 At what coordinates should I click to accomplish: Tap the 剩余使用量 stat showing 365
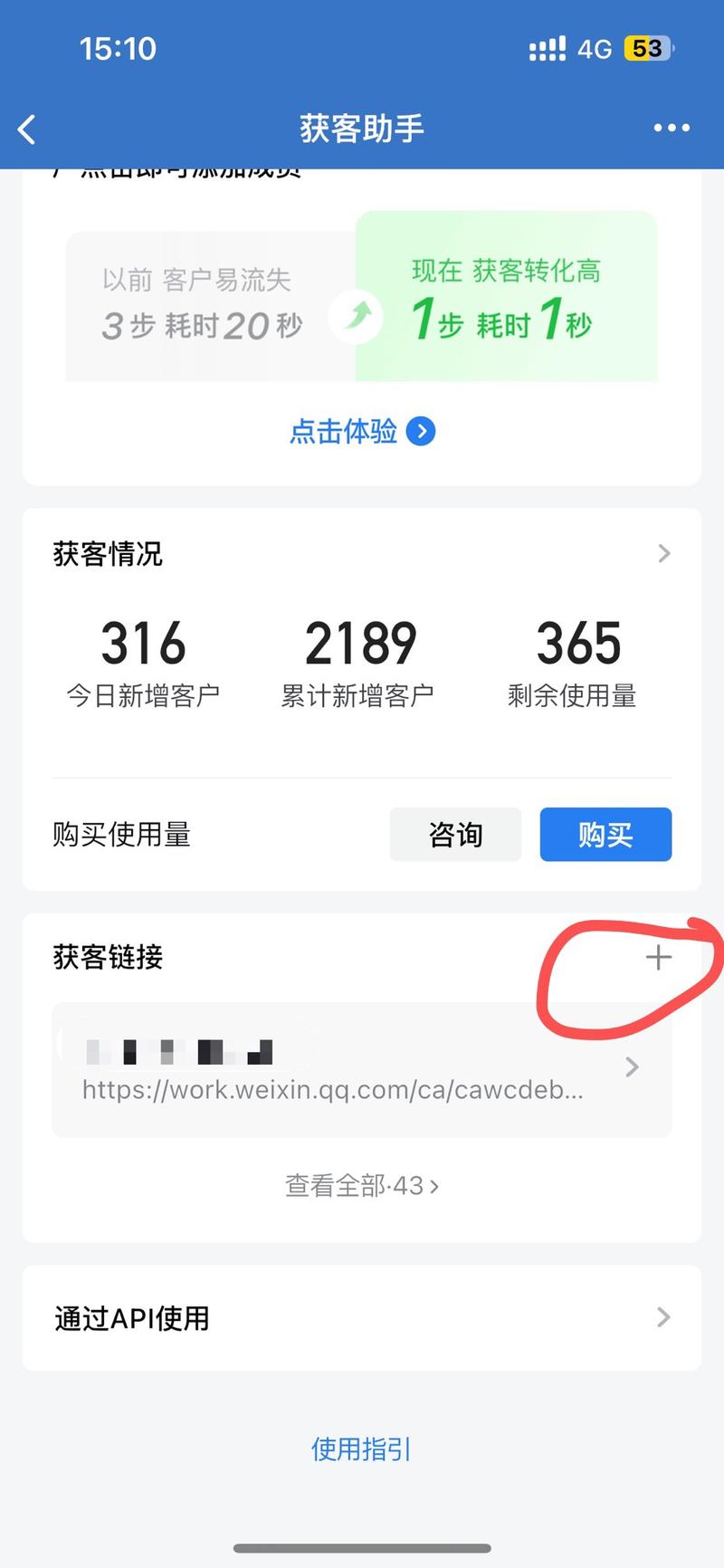[577, 659]
